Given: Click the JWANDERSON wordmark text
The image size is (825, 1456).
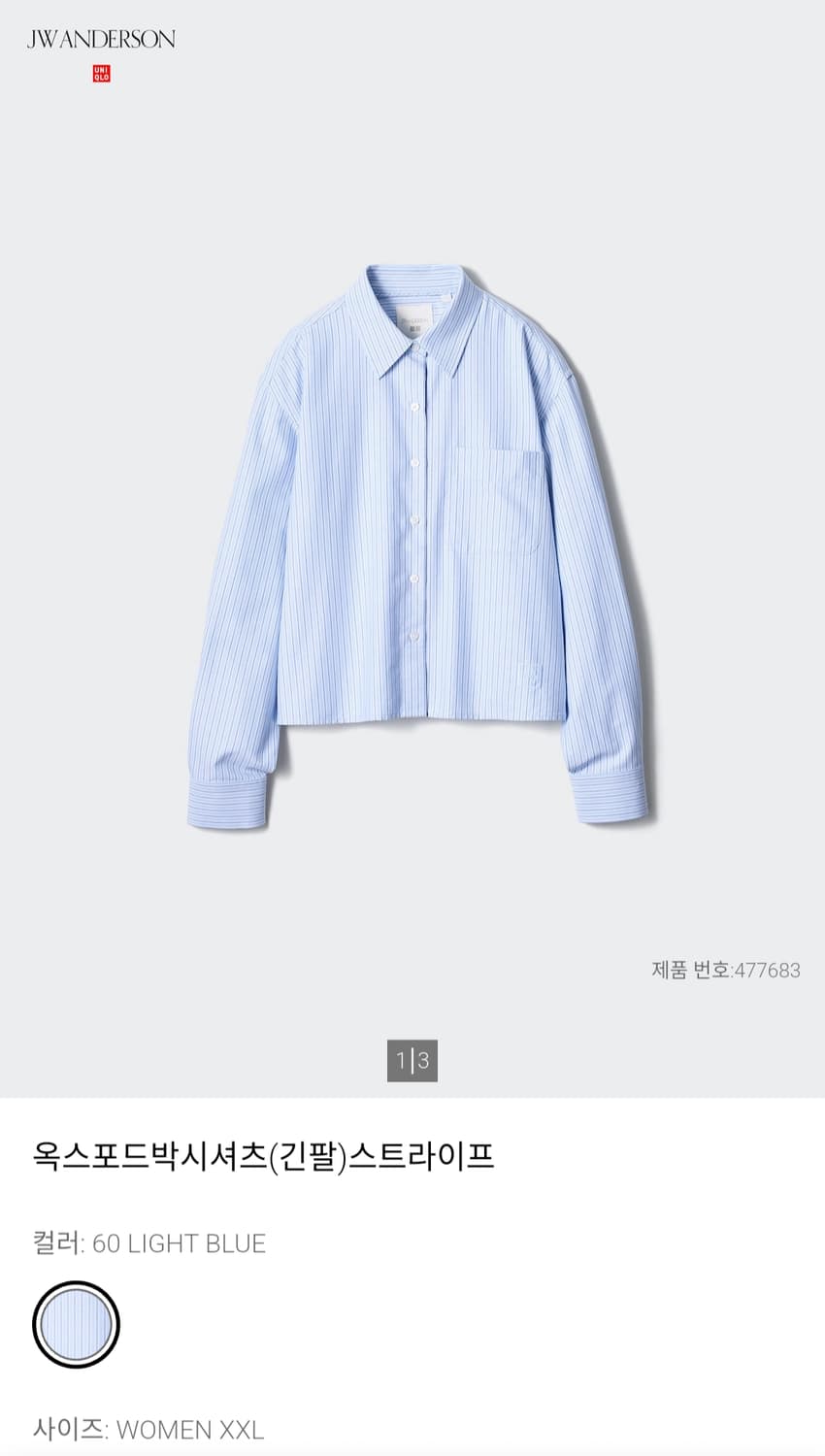Looking at the screenshot, I should point(99,38).
